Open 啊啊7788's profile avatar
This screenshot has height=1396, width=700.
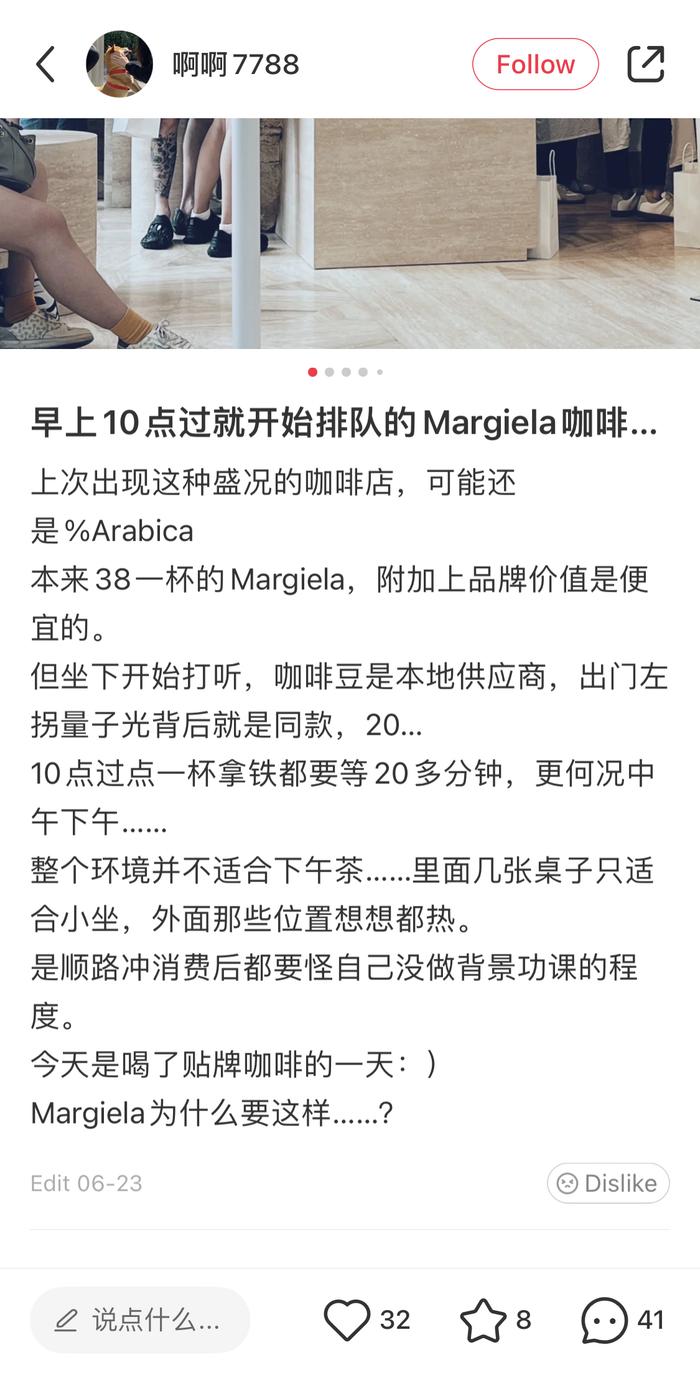point(119,64)
